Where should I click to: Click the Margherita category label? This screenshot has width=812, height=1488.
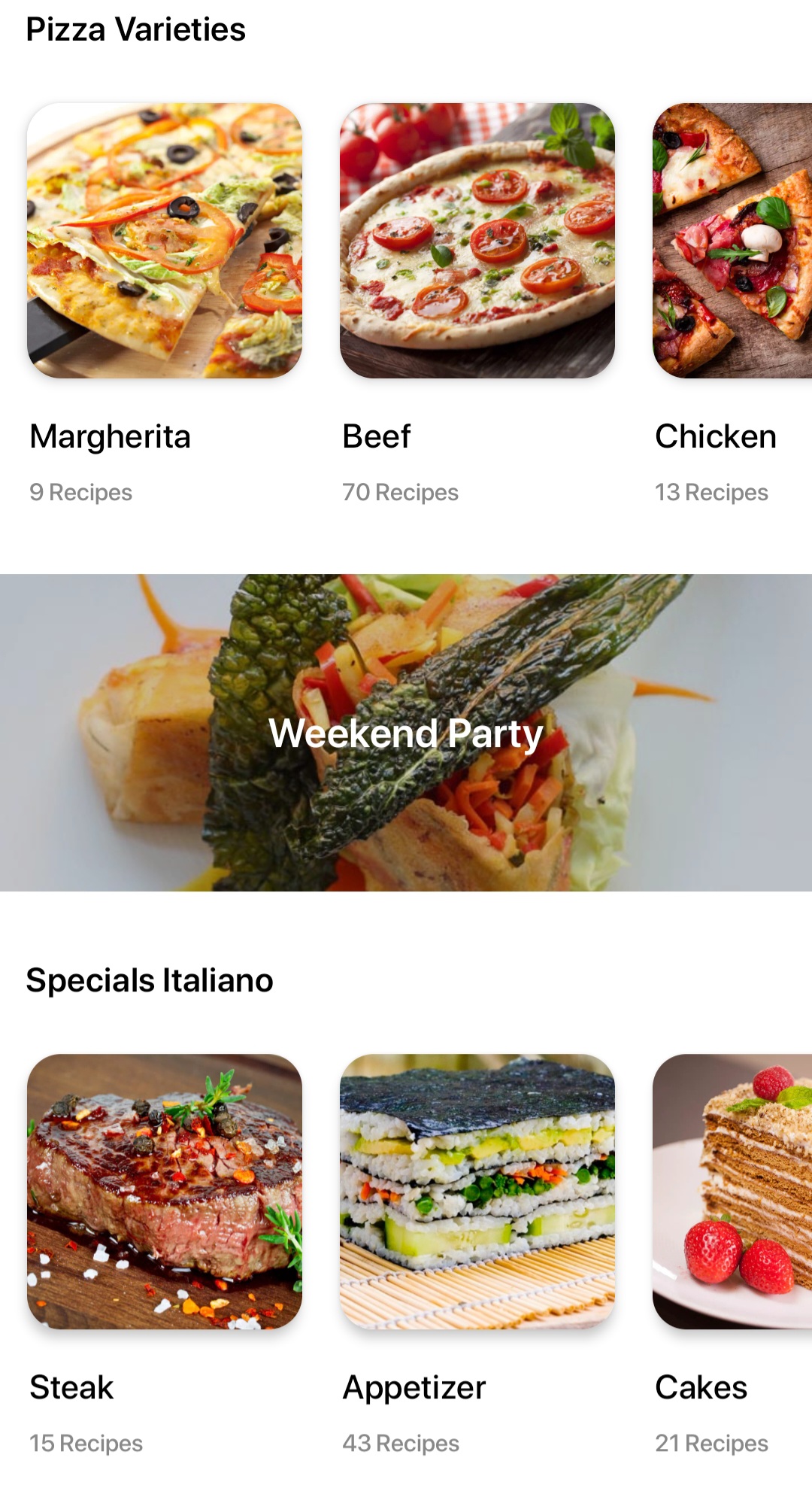109,435
